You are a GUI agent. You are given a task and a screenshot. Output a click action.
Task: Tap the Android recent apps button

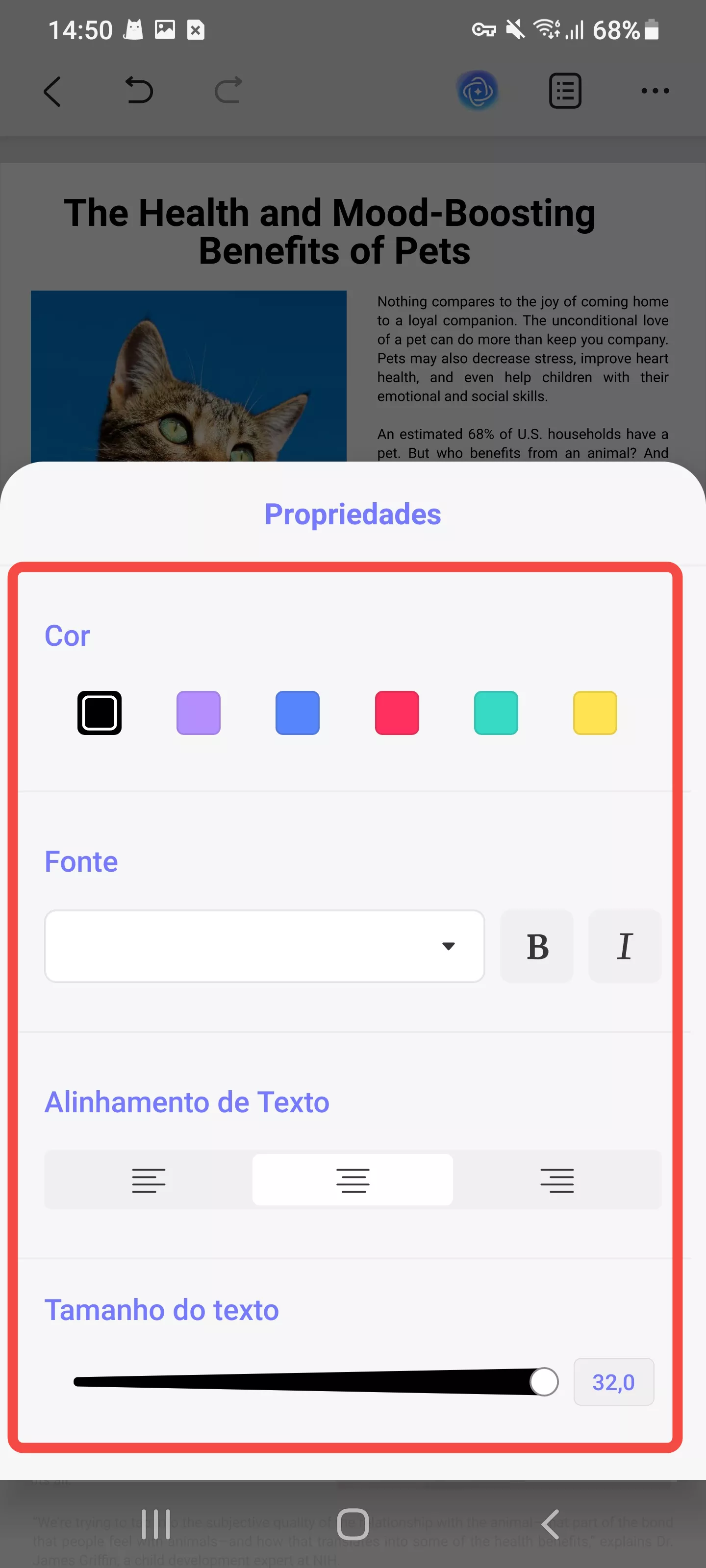[x=156, y=1524]
